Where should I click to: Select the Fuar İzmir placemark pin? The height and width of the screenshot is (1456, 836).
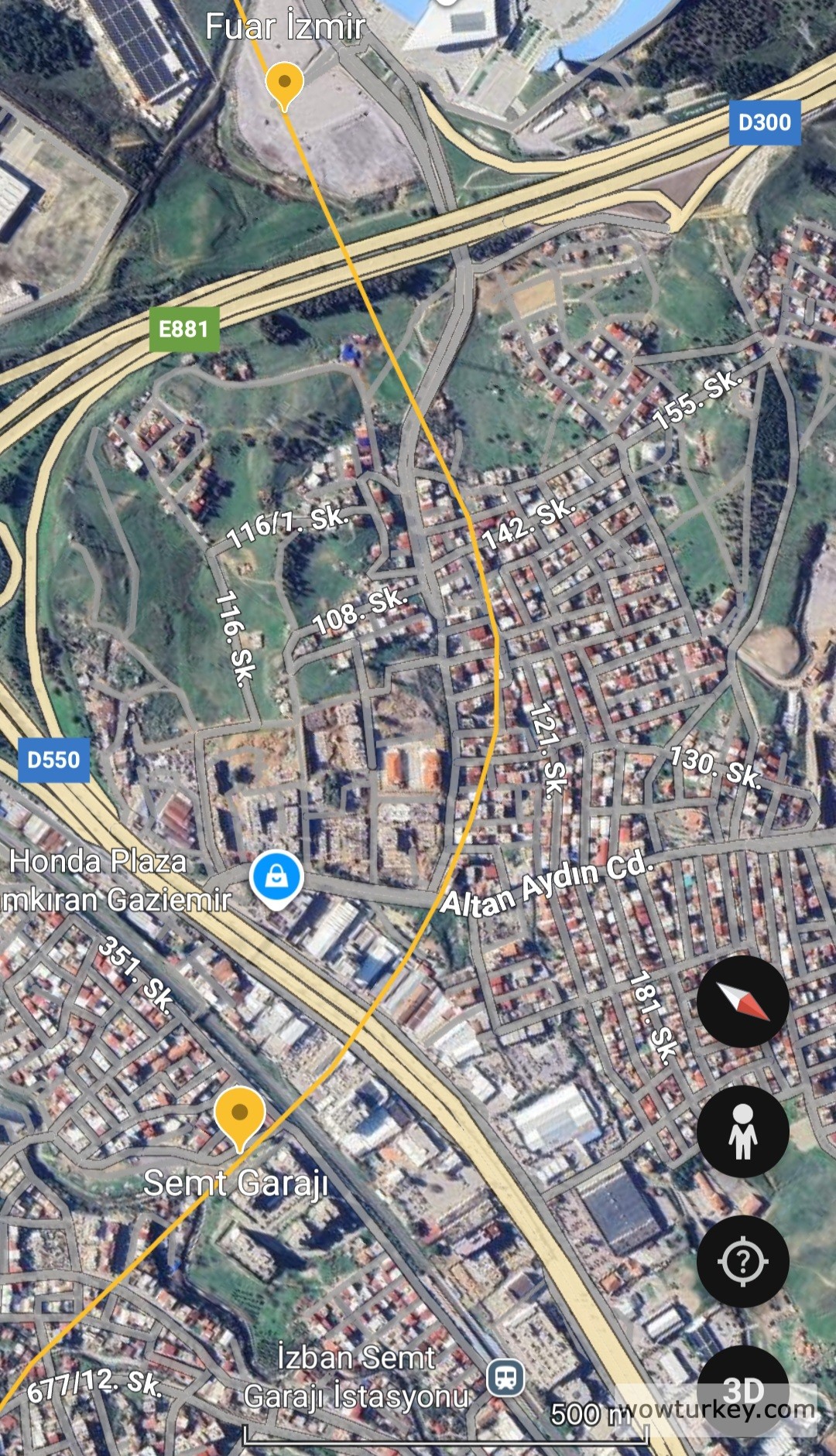[284, 84]
